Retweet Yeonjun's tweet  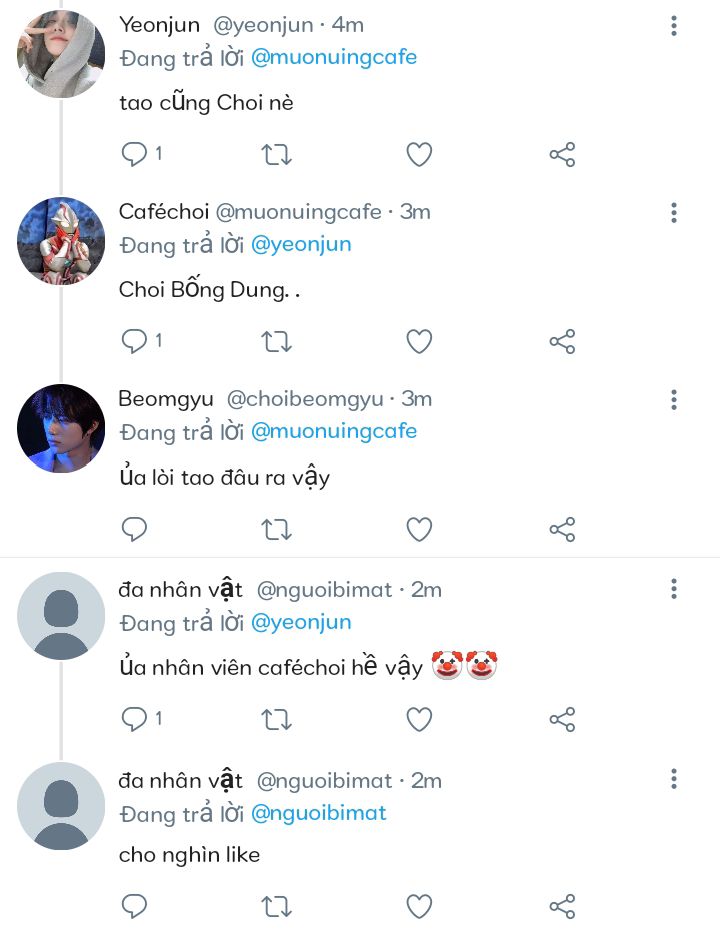(x=276, y=154)
